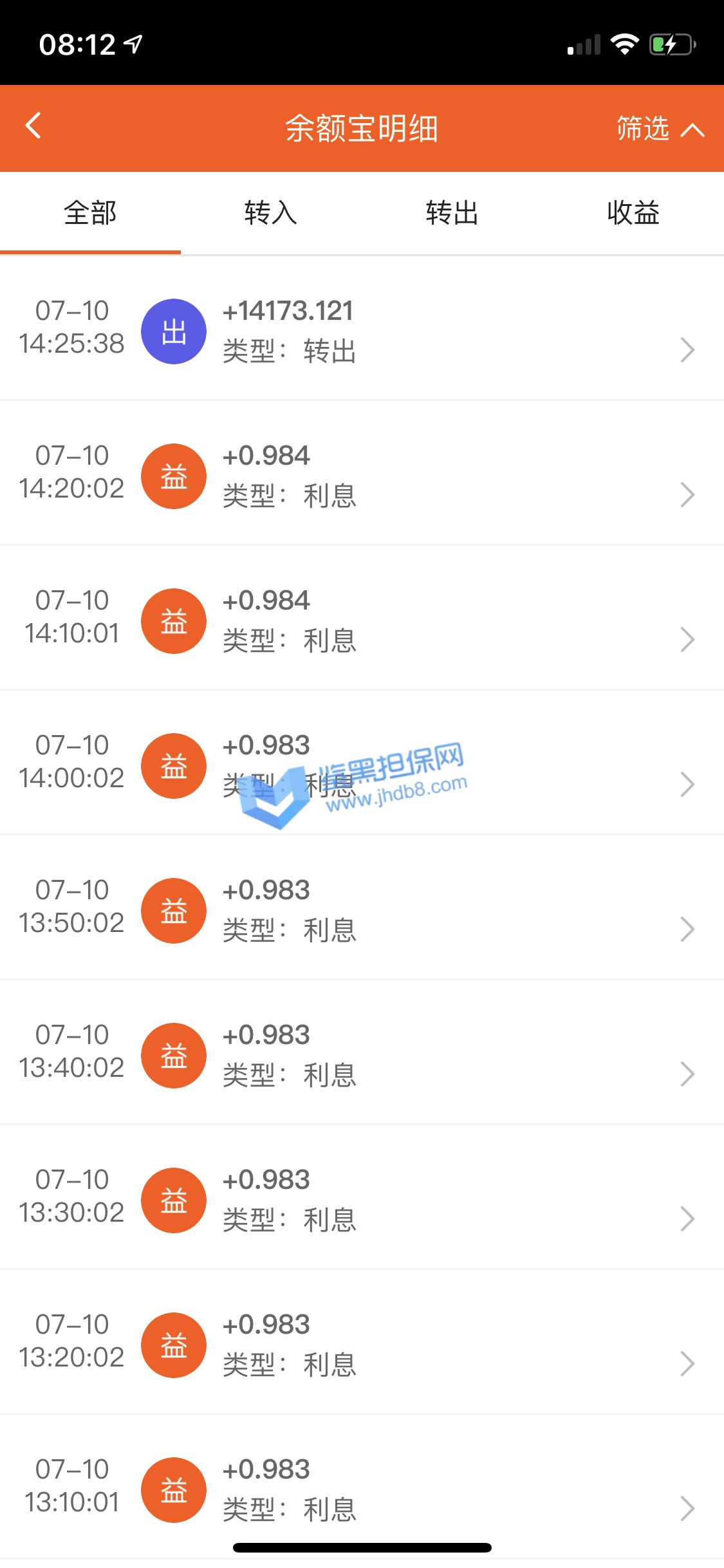This screenshot has width=724, height=1568.
Task: Switch to the 全部 tab
Action: coord(90,213)
